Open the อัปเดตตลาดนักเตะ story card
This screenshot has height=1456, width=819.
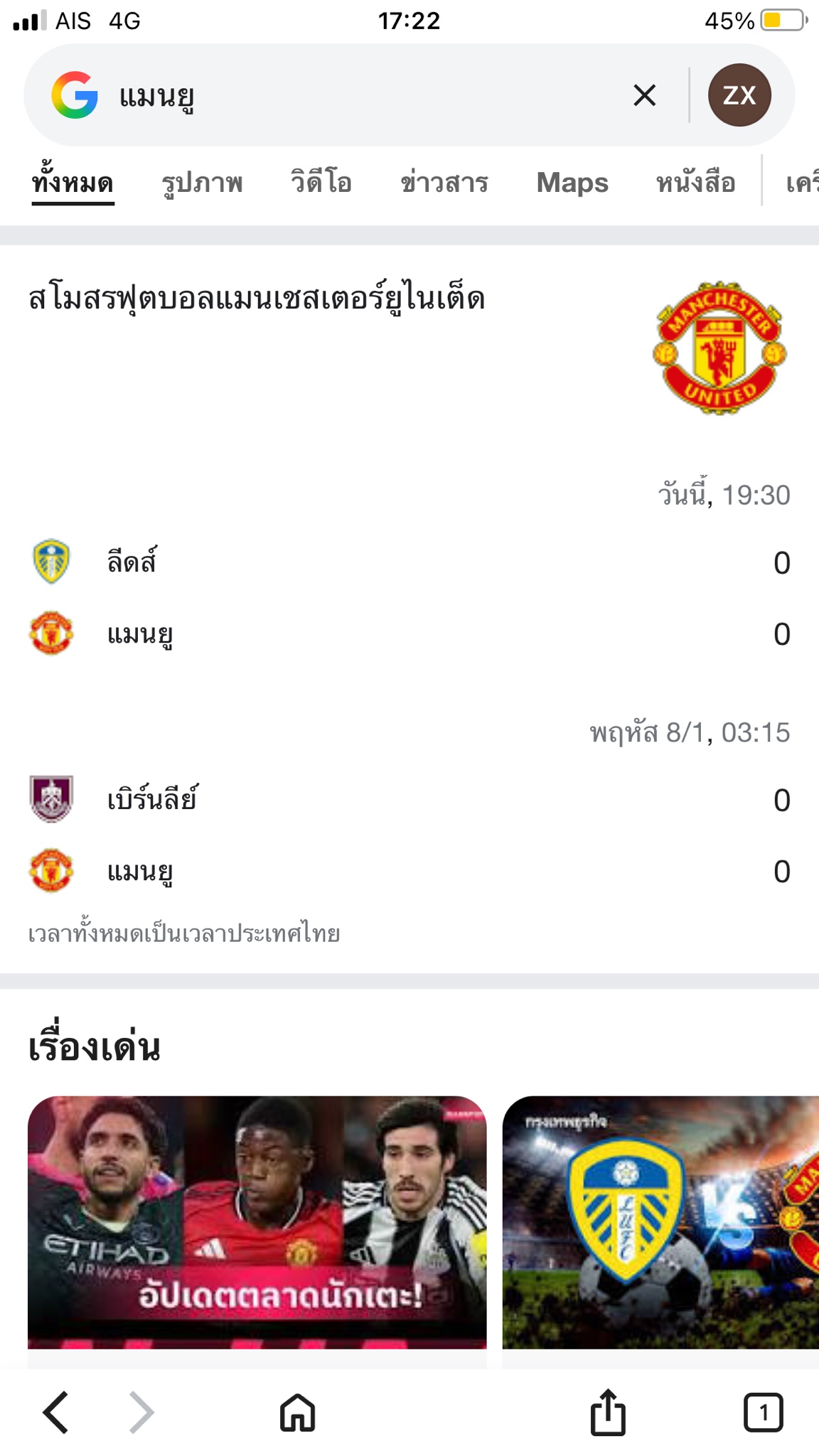[257, 1221]
